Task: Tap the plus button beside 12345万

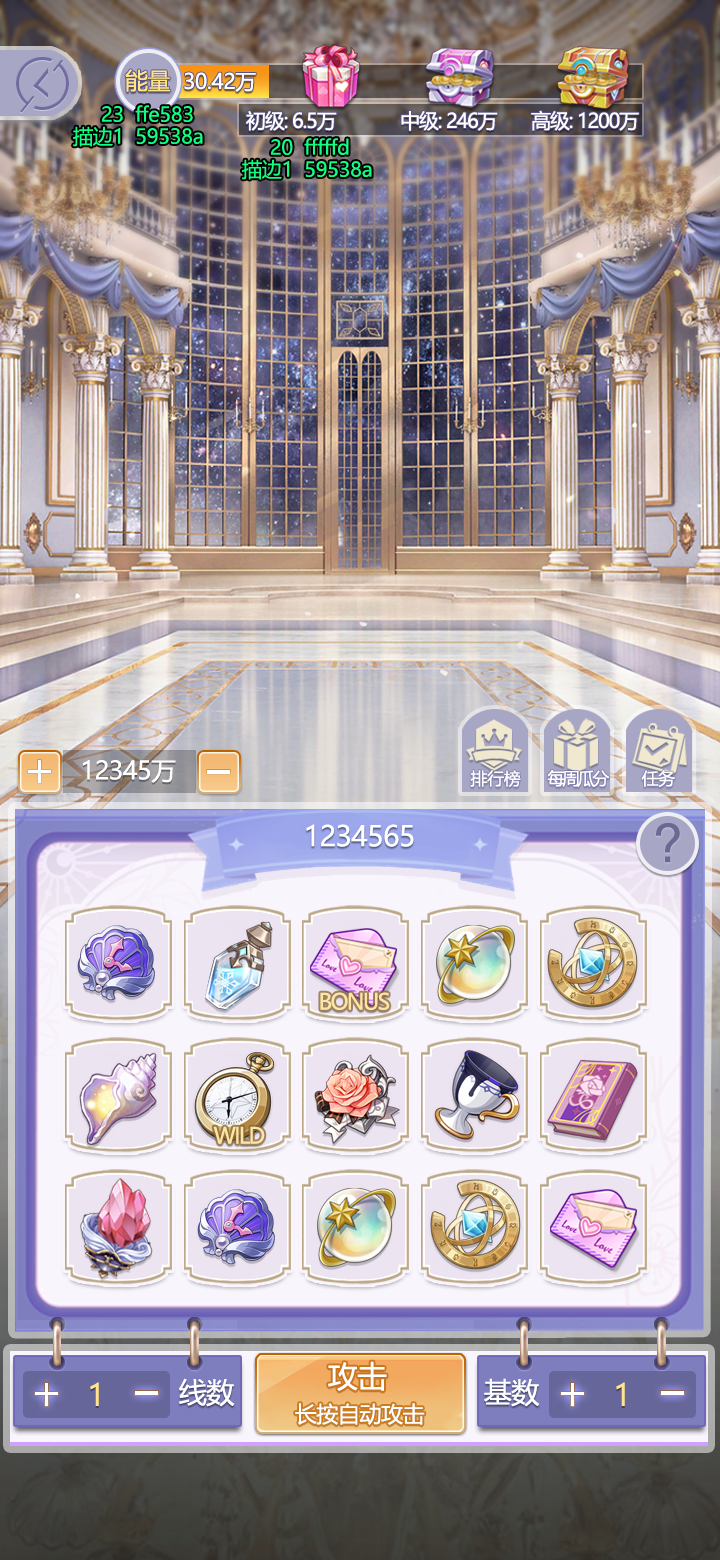Action: pyautogui.click(x=40, y=772)
